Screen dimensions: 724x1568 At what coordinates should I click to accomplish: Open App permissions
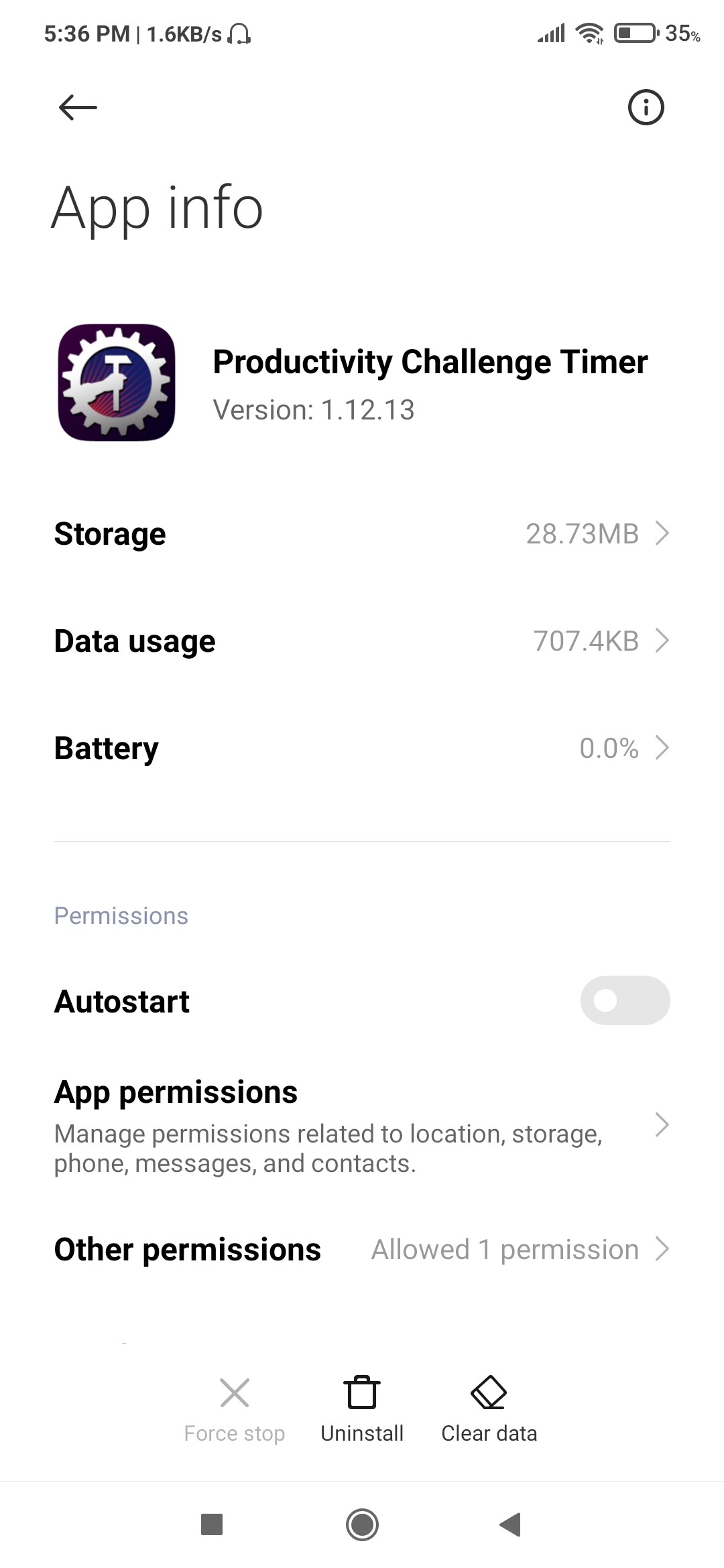pos(362,1126)
